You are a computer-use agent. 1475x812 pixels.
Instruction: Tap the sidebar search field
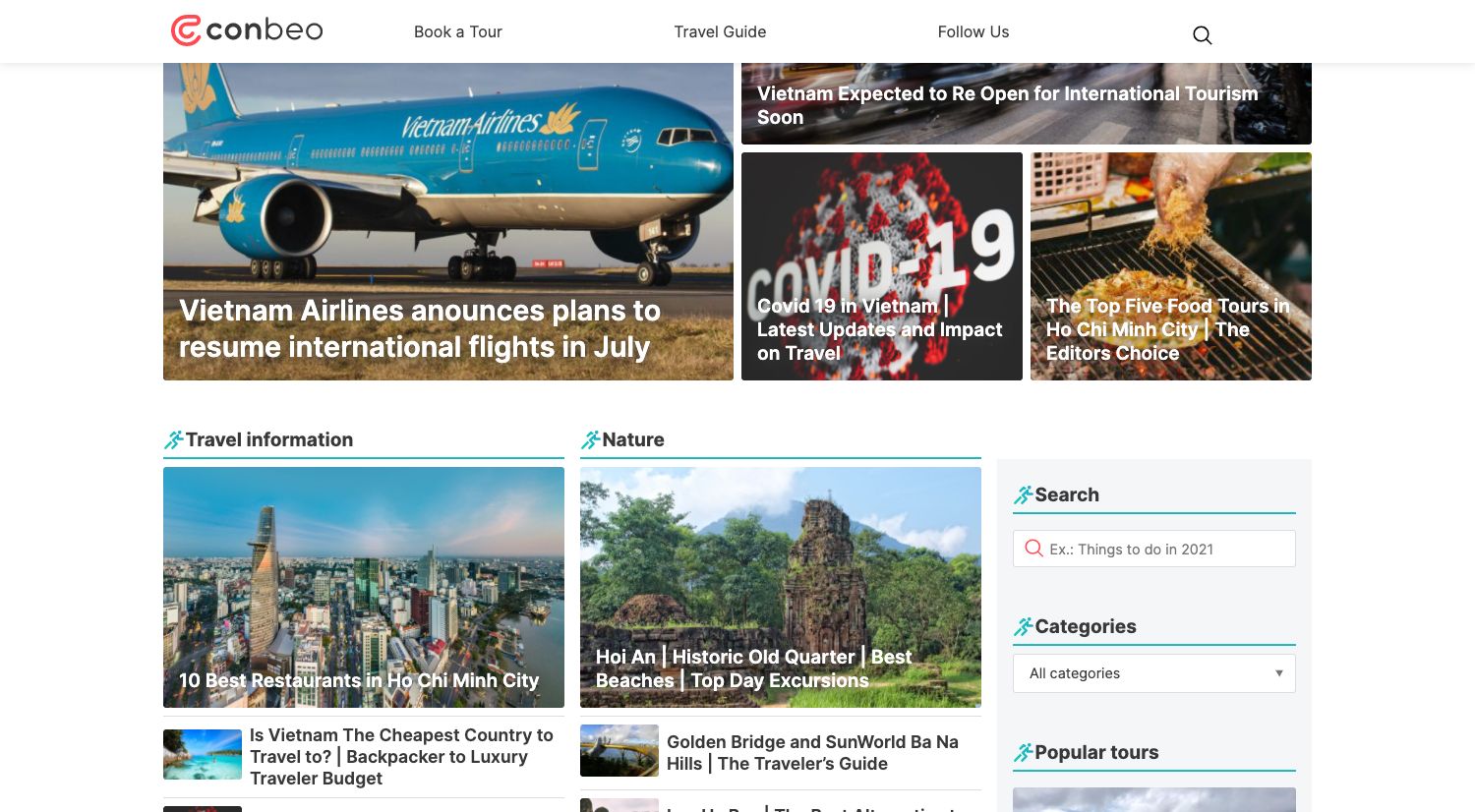point(1165,549)
